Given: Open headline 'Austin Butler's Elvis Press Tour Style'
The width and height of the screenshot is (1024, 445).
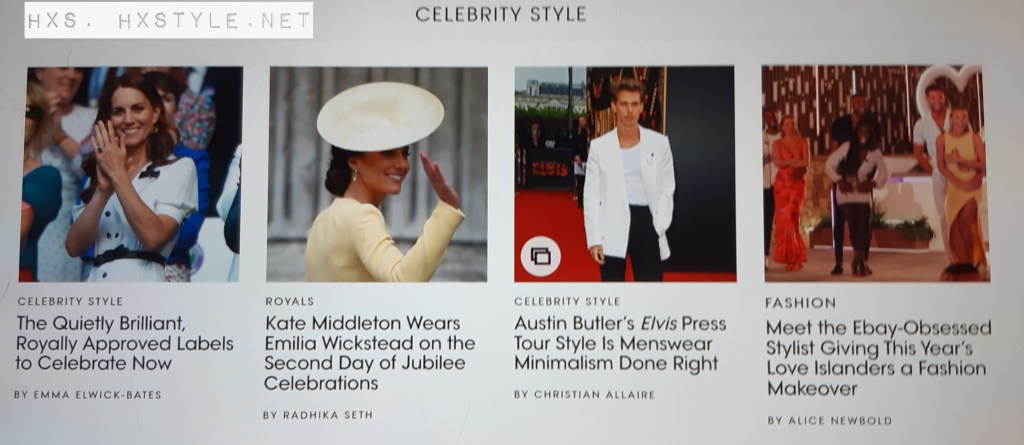Looking at the screenshot, I should pyautogui.click(x=619, y=343).
